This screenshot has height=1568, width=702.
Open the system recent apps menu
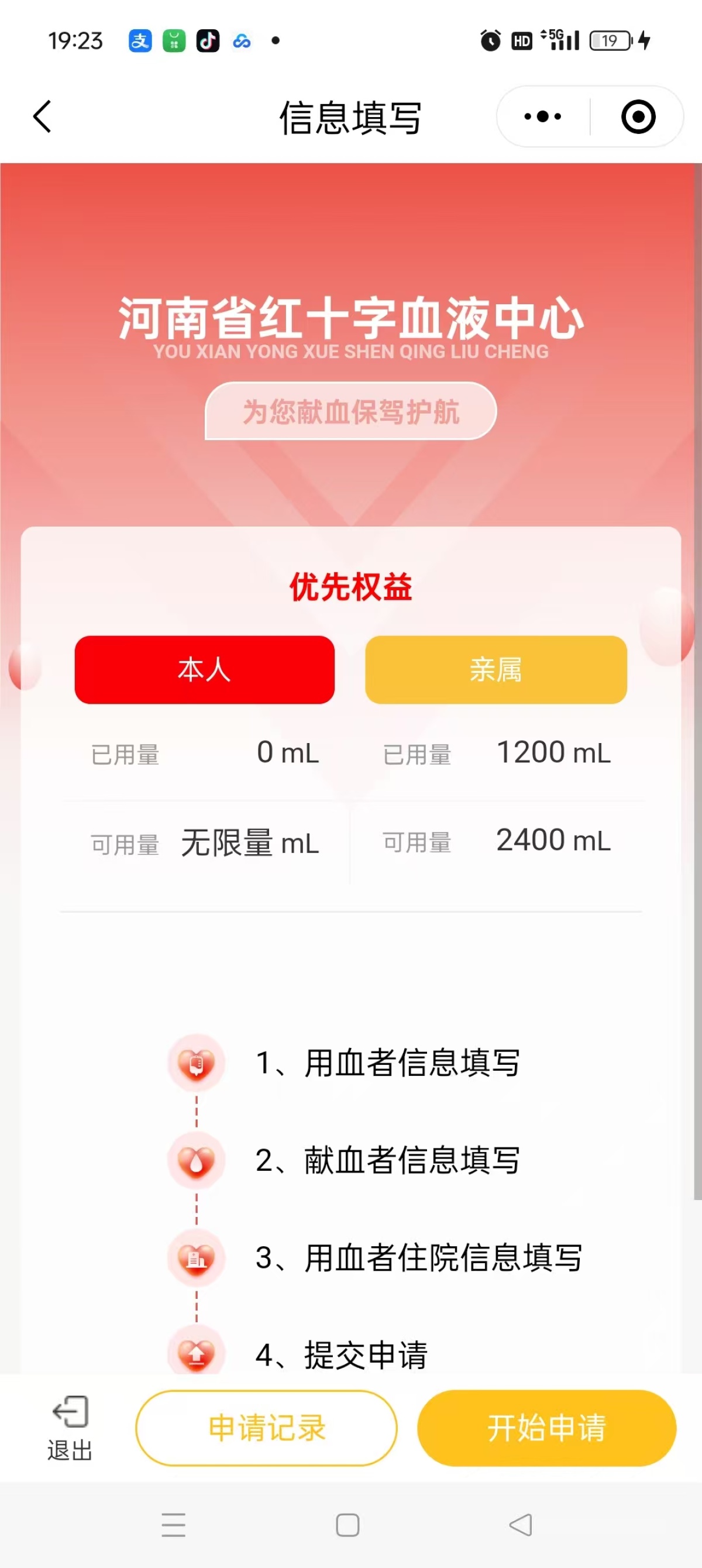pos(174,1525)
